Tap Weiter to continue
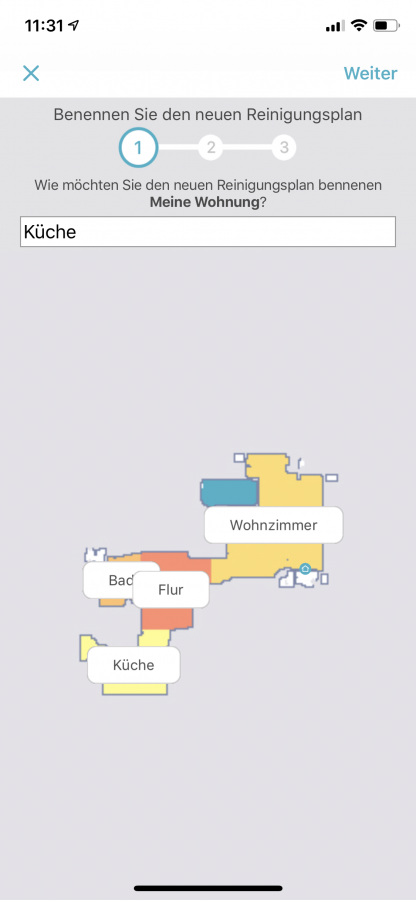416x900 pixels. [370, 73]
